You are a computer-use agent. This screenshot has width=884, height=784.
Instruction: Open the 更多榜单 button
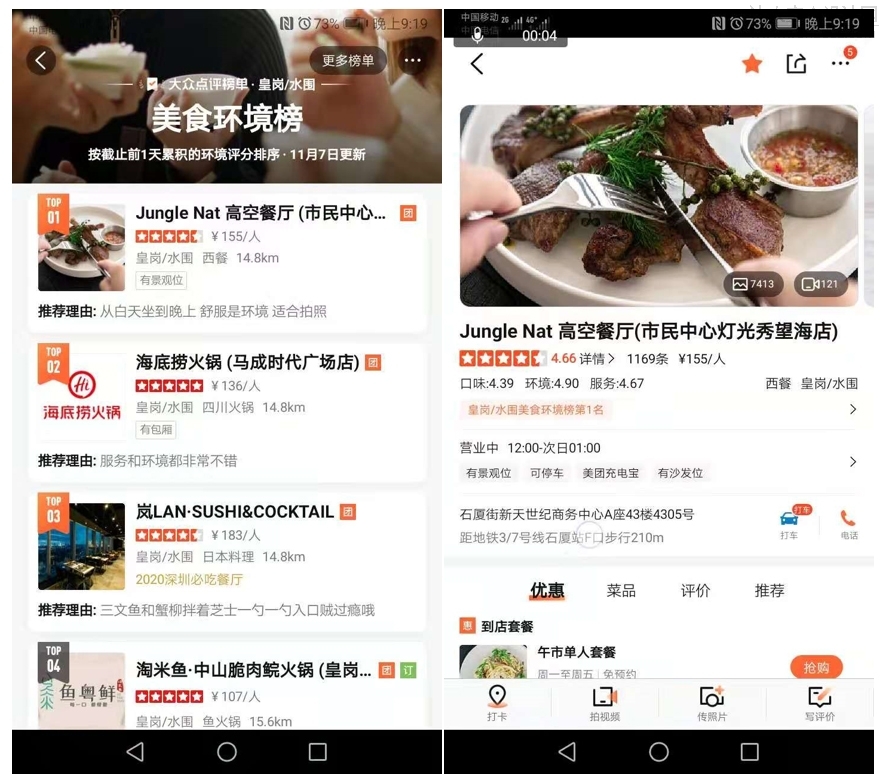pos(347,61)
